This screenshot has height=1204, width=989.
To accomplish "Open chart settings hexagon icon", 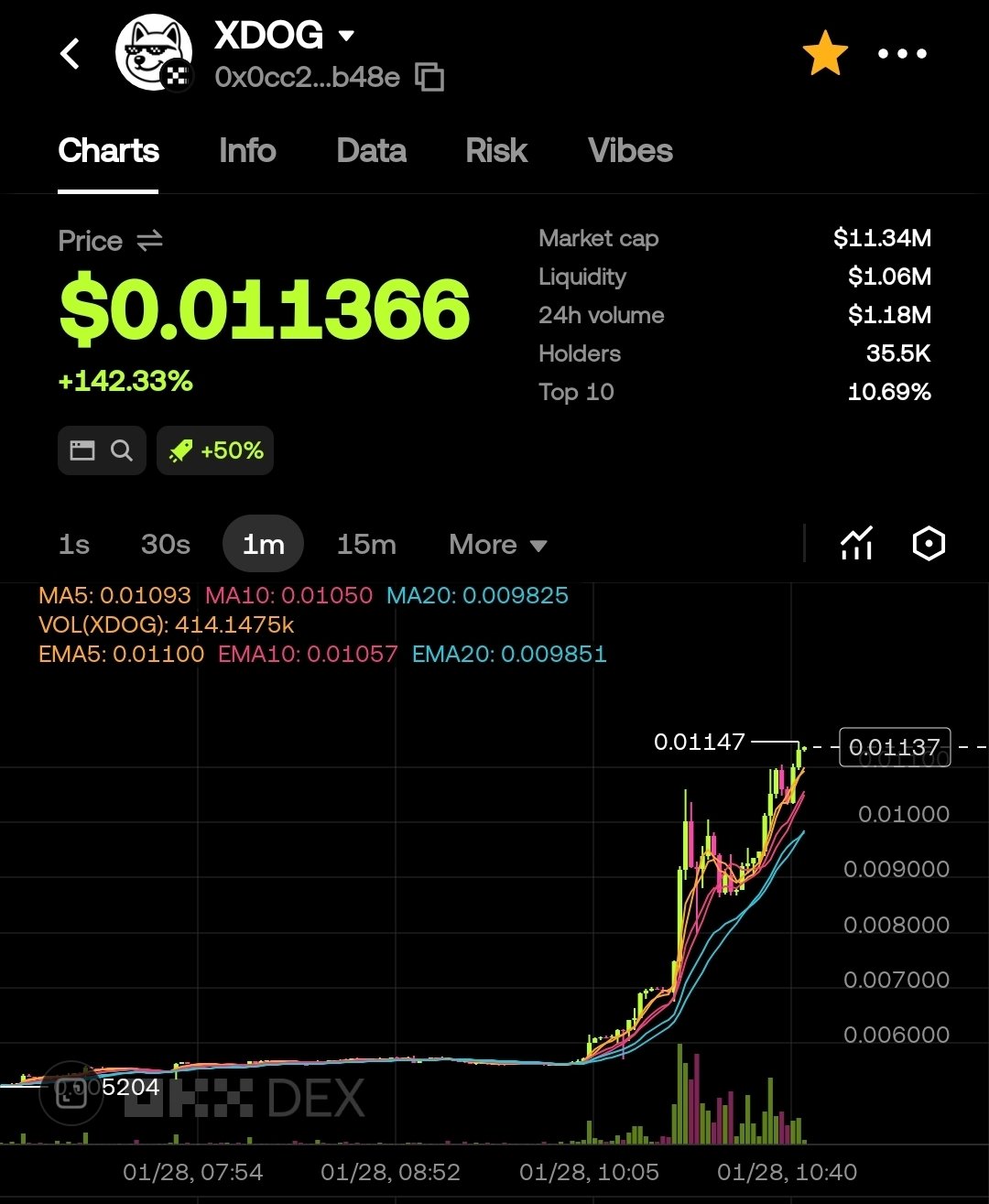I will [929, 544].
